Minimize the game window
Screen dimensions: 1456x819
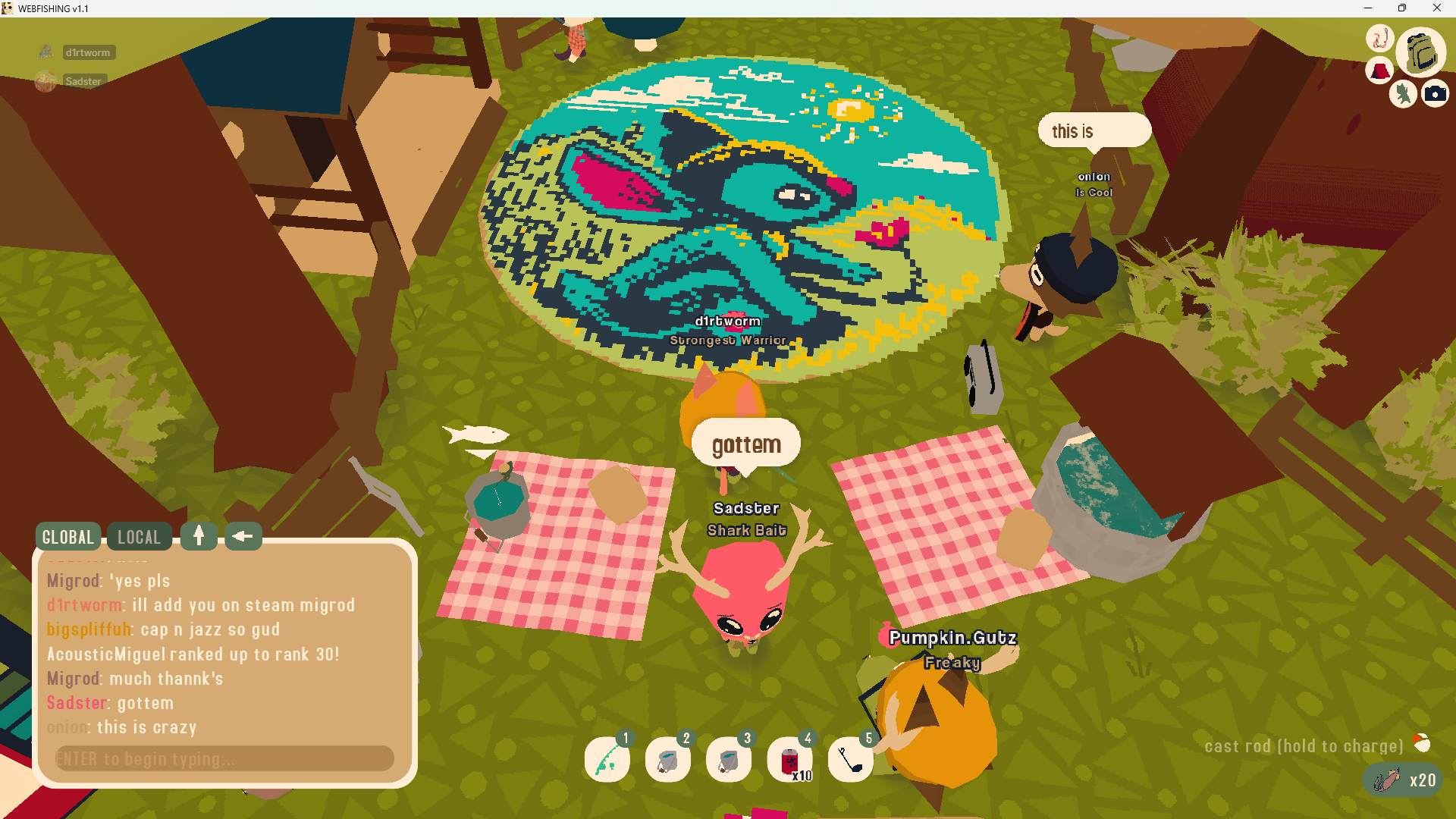coord(1368,8)
